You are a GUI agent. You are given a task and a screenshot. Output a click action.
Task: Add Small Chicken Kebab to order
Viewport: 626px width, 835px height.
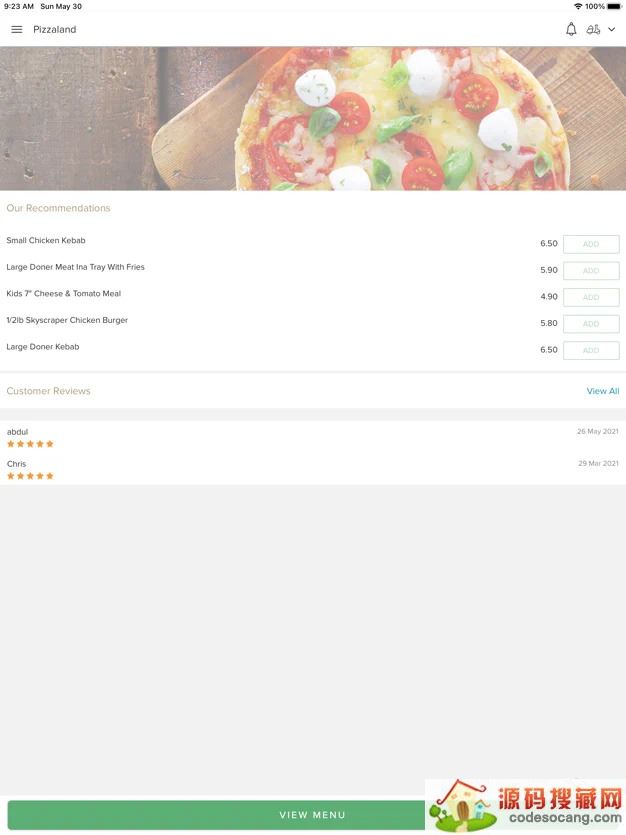pyautogui.click(x=590, y=244)
